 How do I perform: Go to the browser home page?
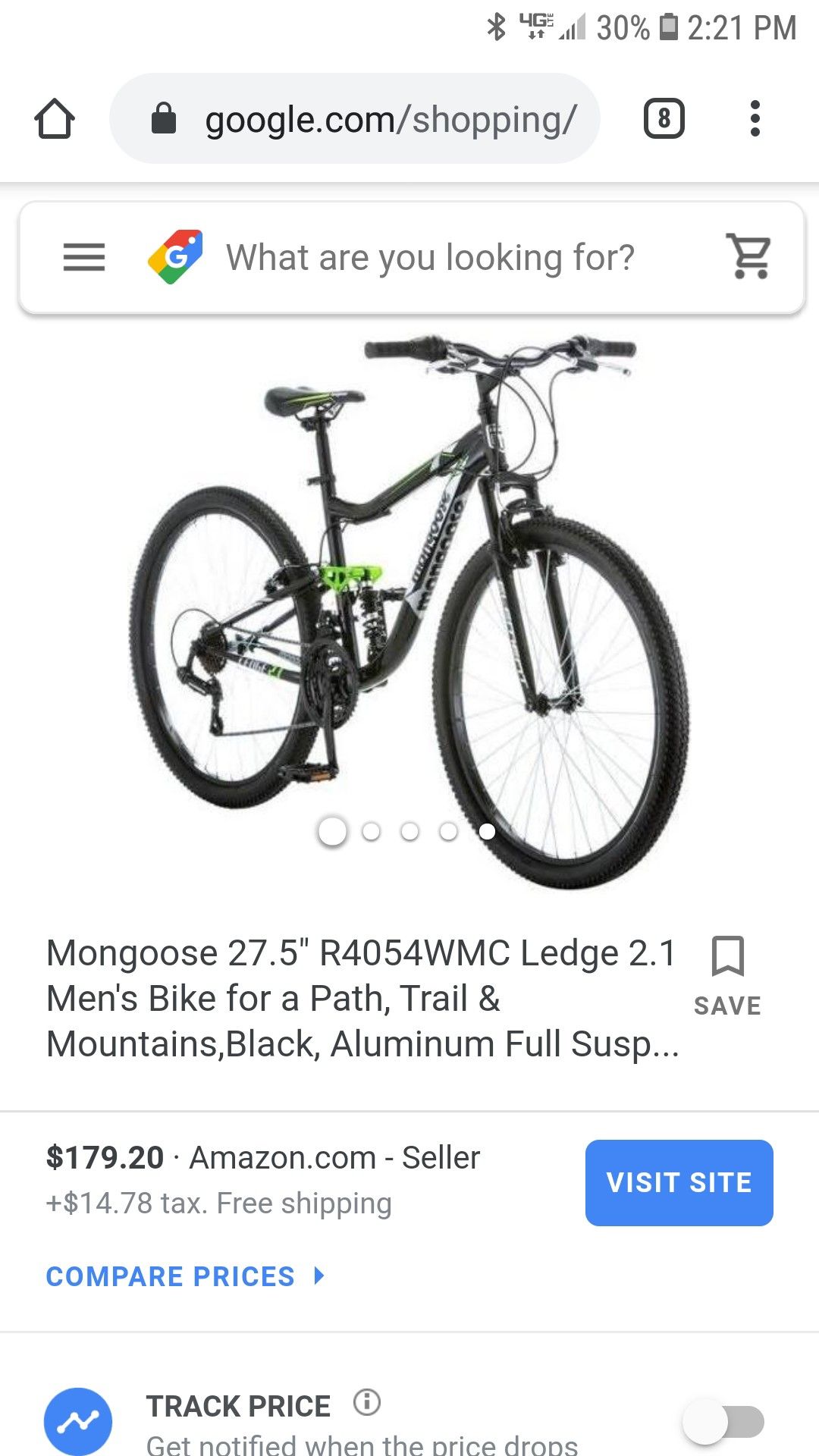coord(55,119)
